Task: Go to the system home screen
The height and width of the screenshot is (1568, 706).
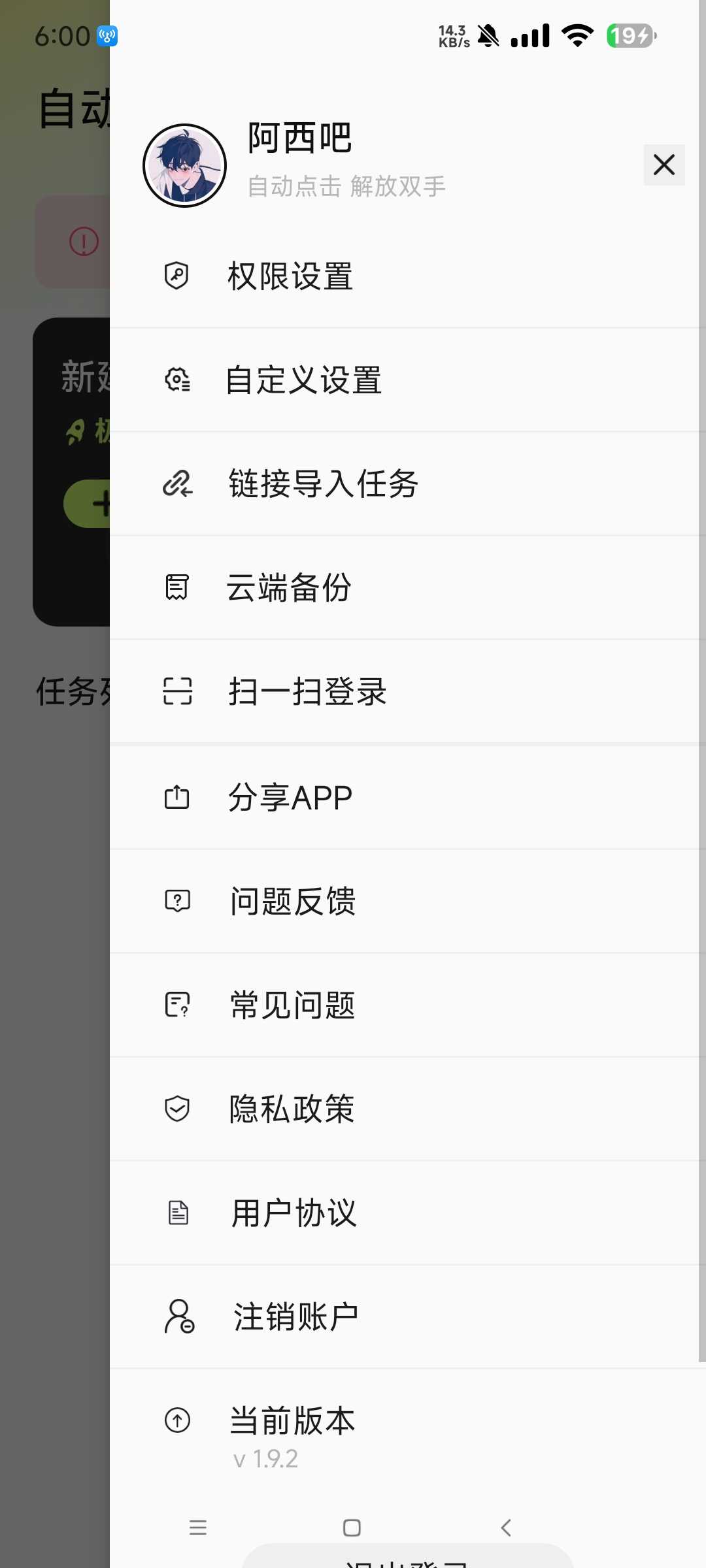Action: 352,1527
